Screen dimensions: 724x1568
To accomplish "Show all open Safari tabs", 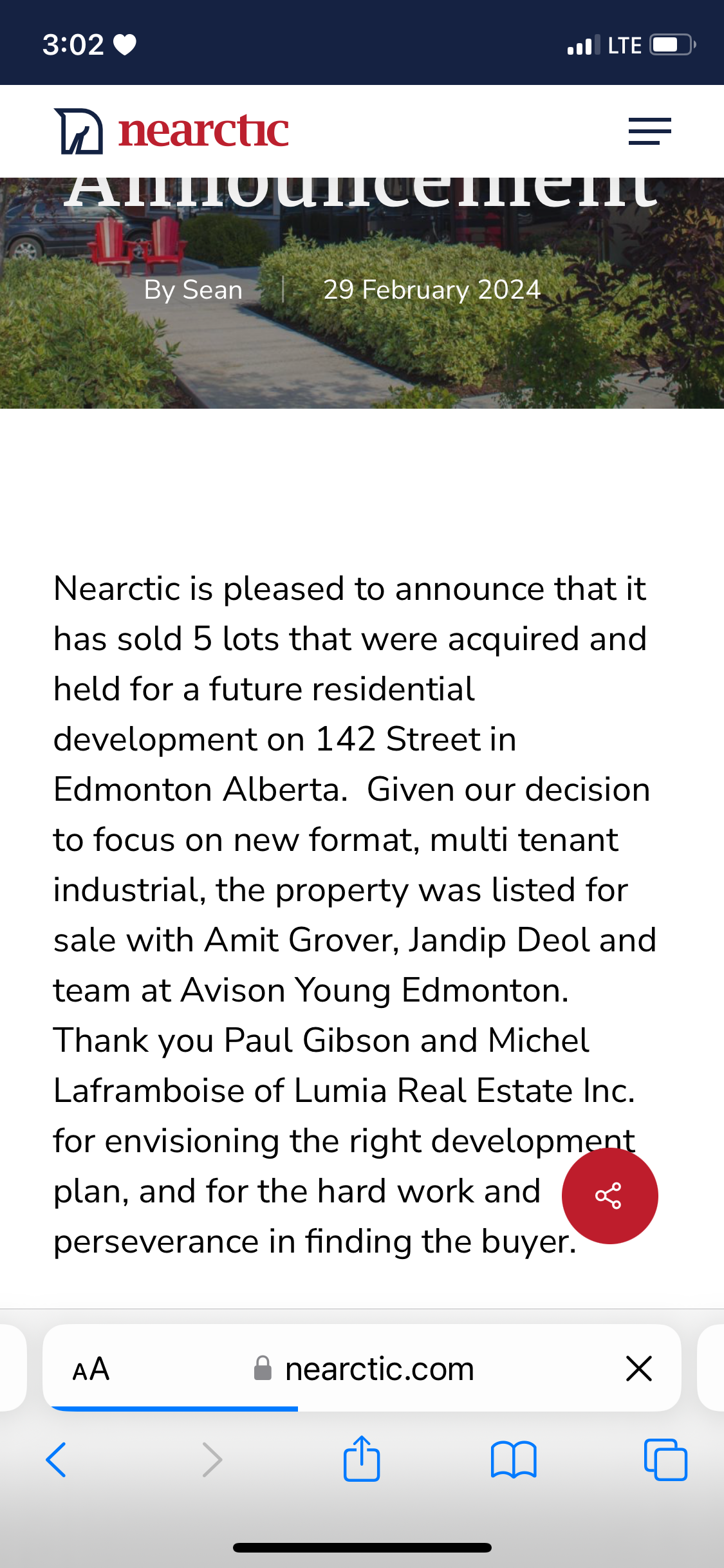I will (x=665, y=1459).
